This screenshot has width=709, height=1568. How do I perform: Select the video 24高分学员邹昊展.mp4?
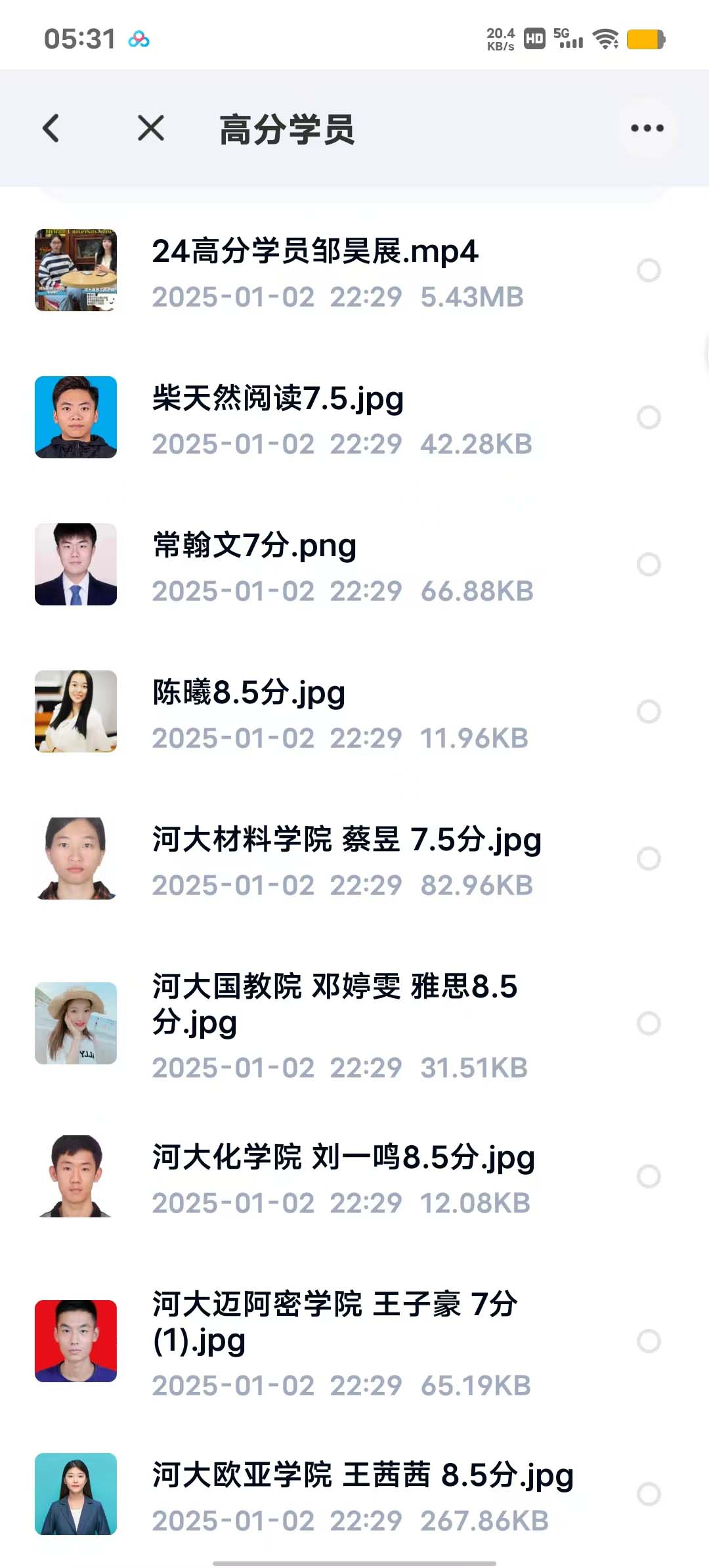click(x=649, y=271)
